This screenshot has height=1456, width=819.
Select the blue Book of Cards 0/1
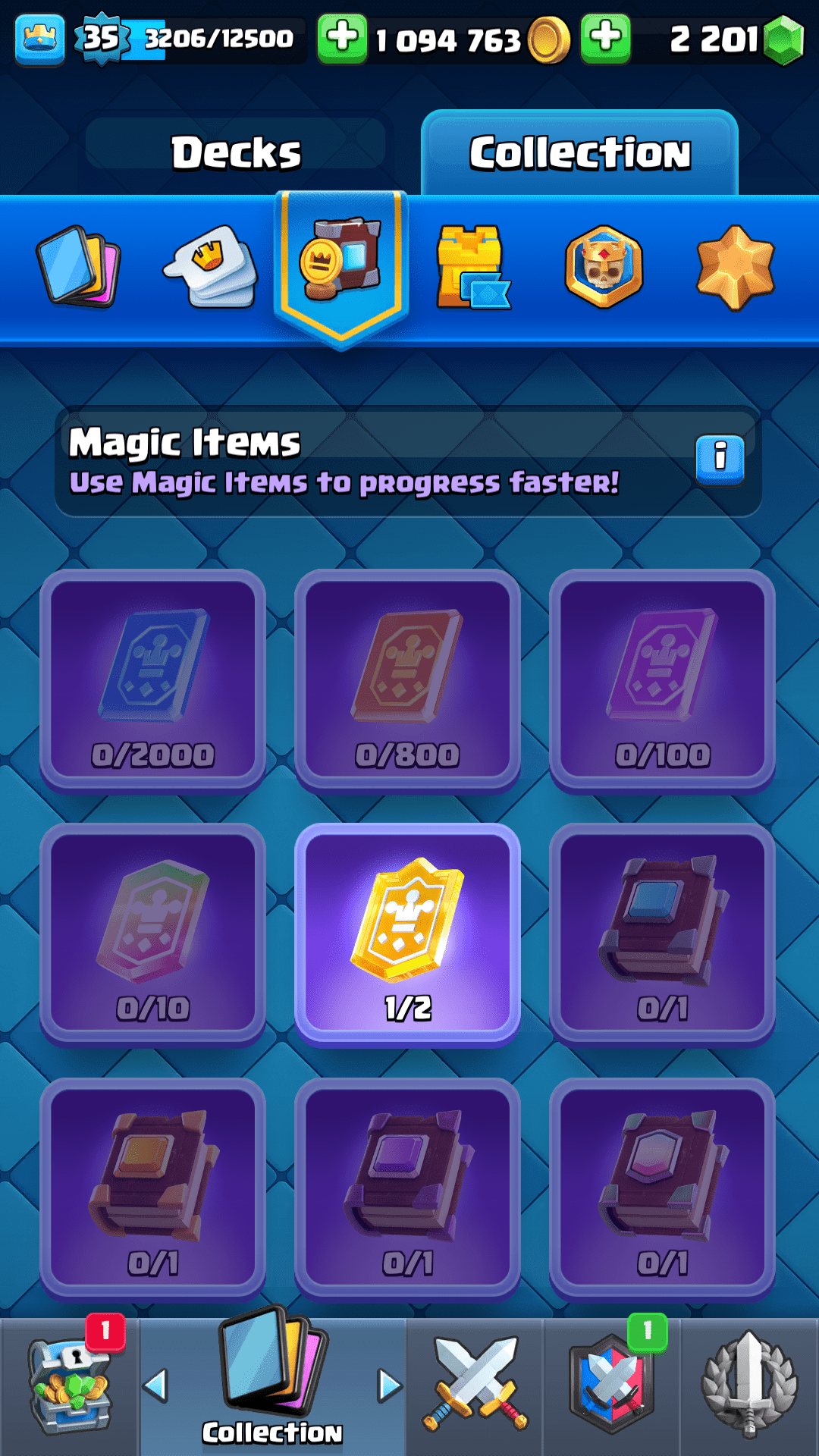[x=662, y=933]
